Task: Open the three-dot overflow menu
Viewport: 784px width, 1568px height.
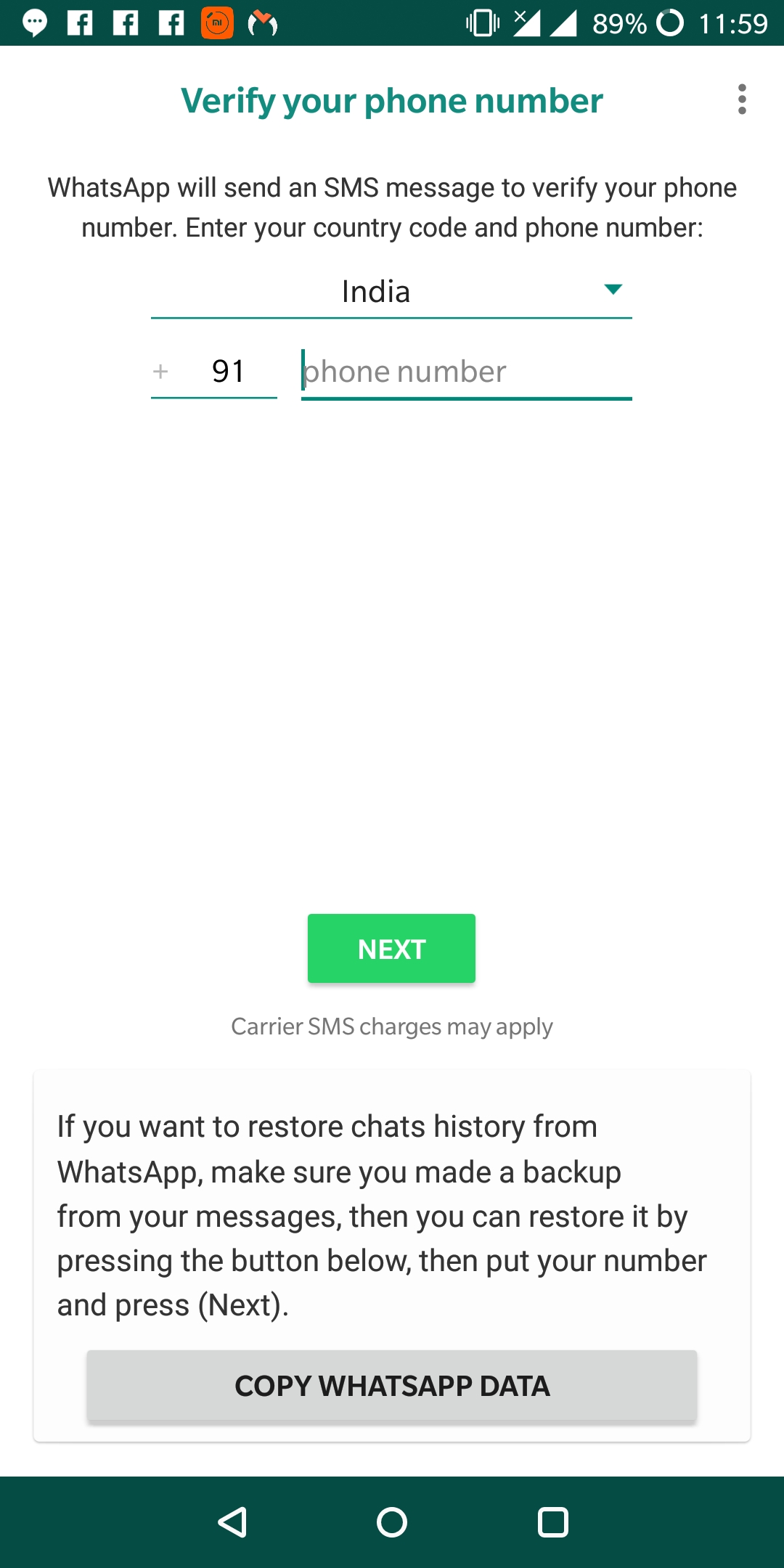Action: coord(741,99)
